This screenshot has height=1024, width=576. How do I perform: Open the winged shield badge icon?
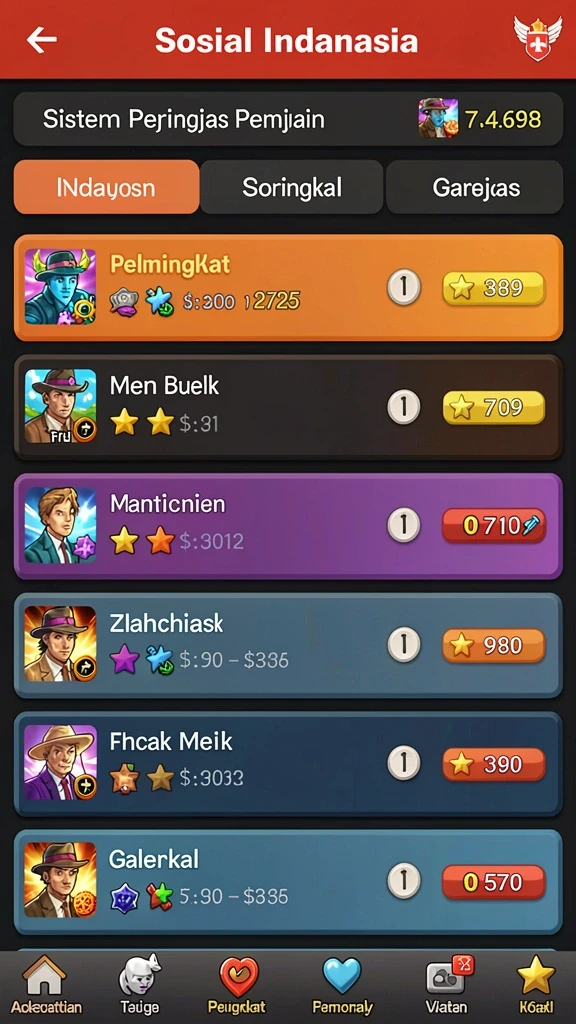click(x=537, y=38)
